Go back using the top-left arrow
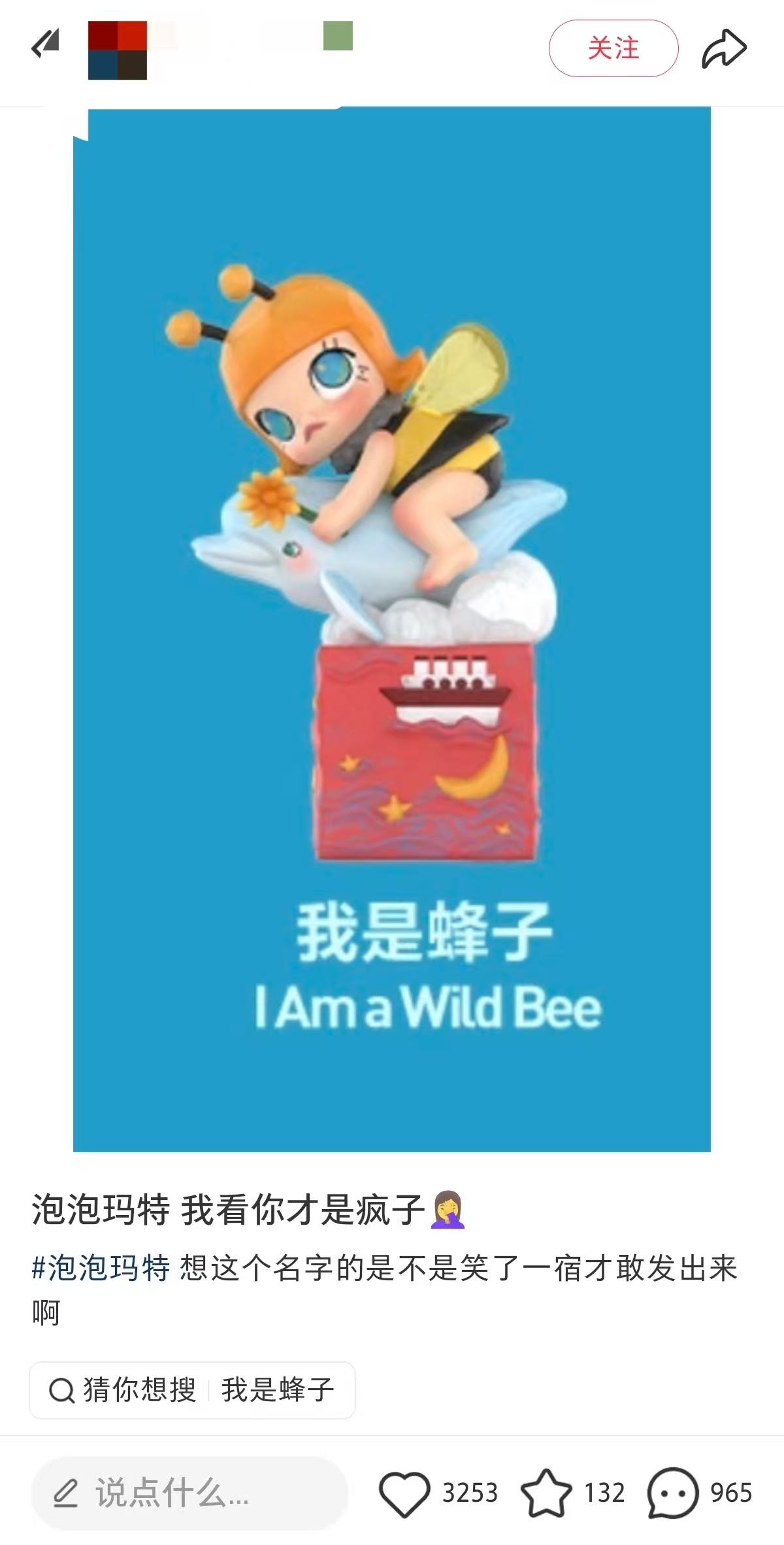 click(46, 46)
